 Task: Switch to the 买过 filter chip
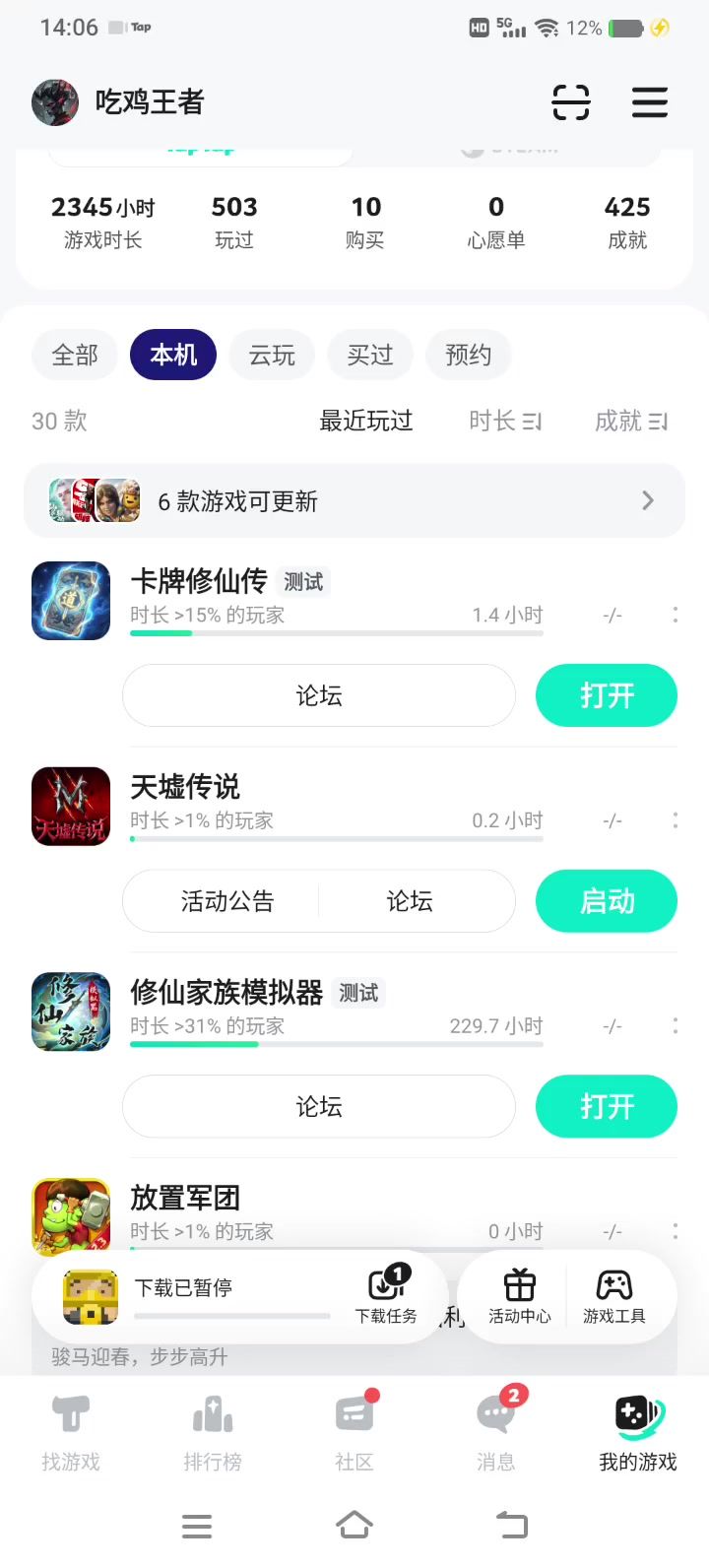[370, 355]
